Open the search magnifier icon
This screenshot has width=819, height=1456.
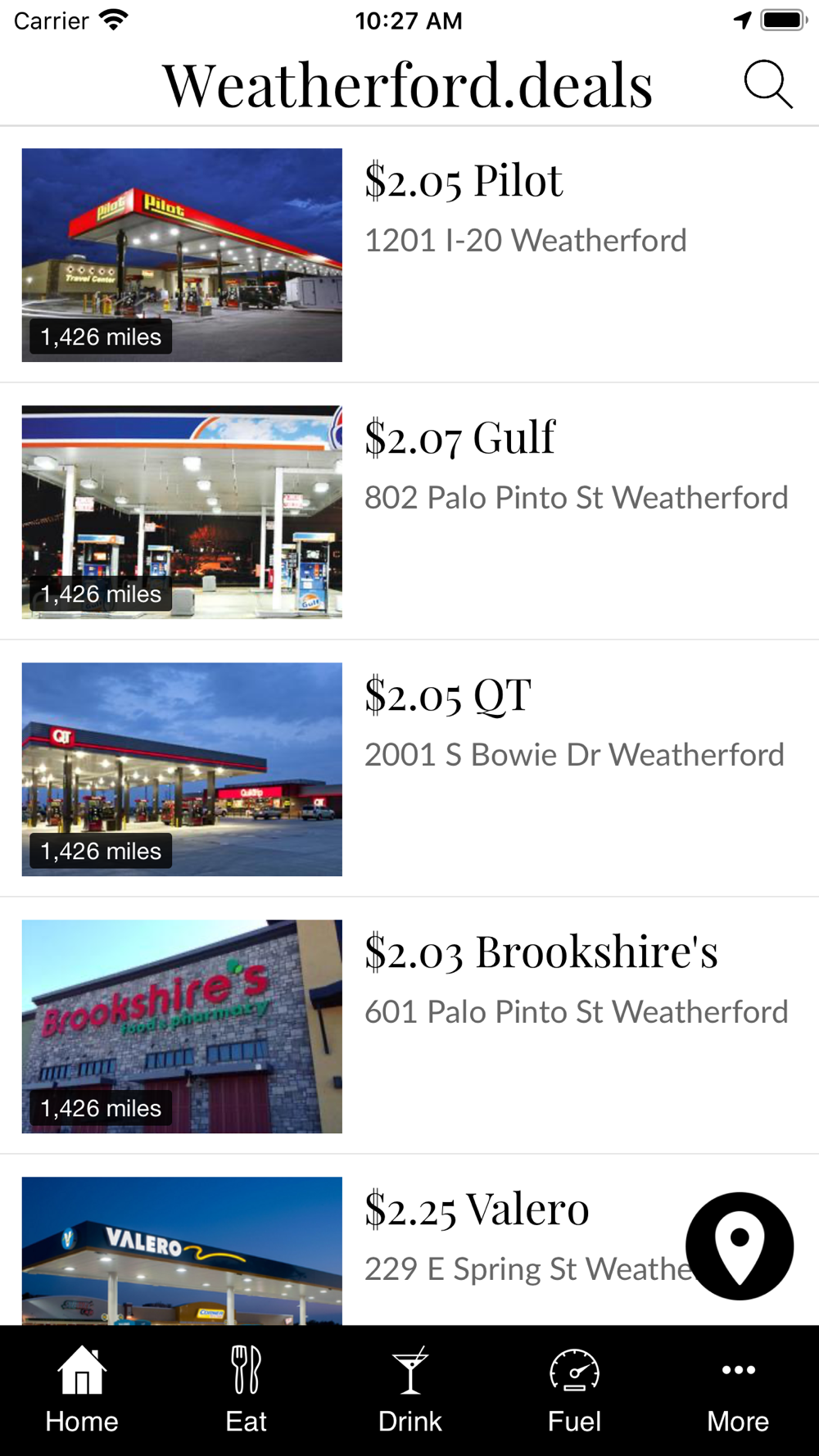(767, 84)
